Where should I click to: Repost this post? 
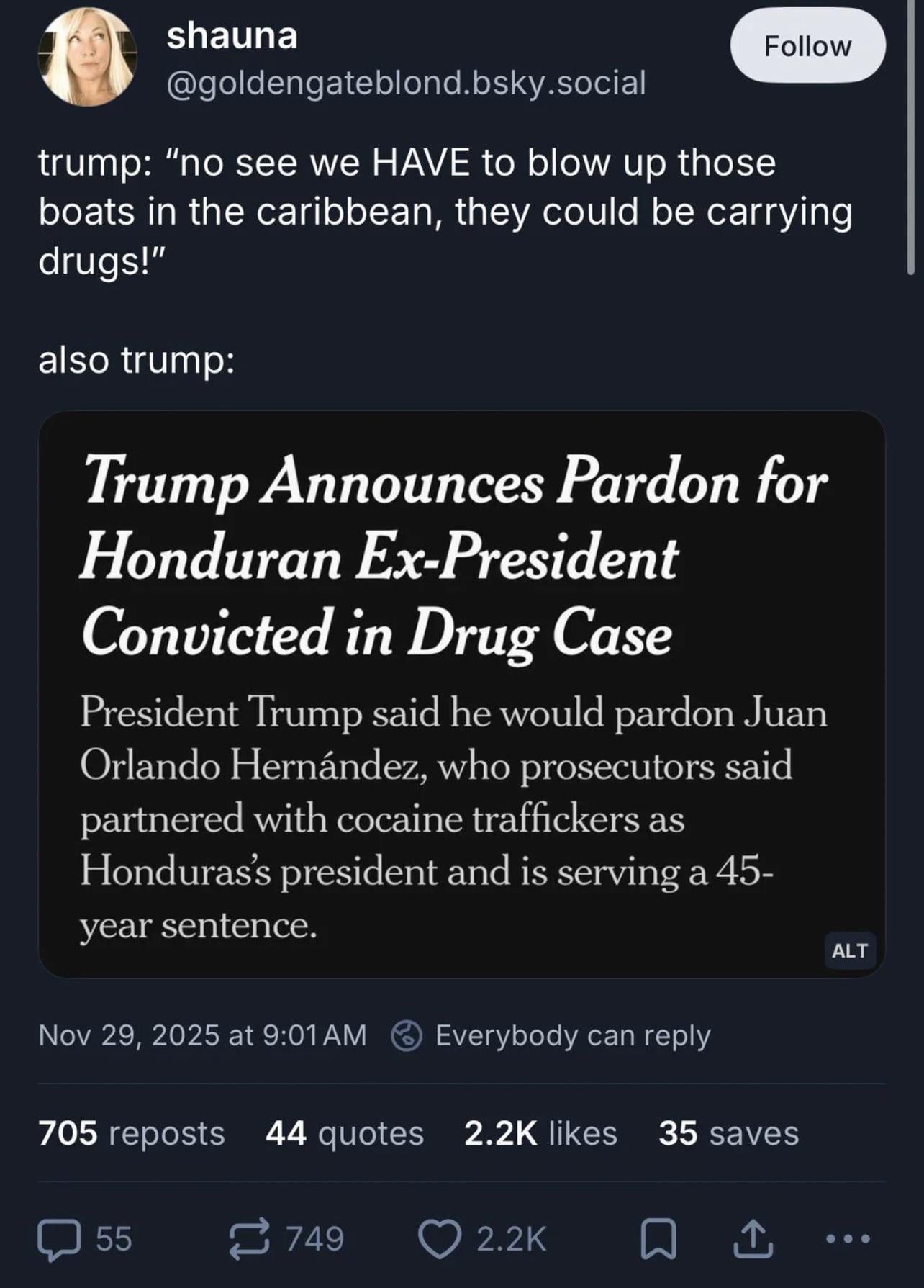[x=249, y=1239]
